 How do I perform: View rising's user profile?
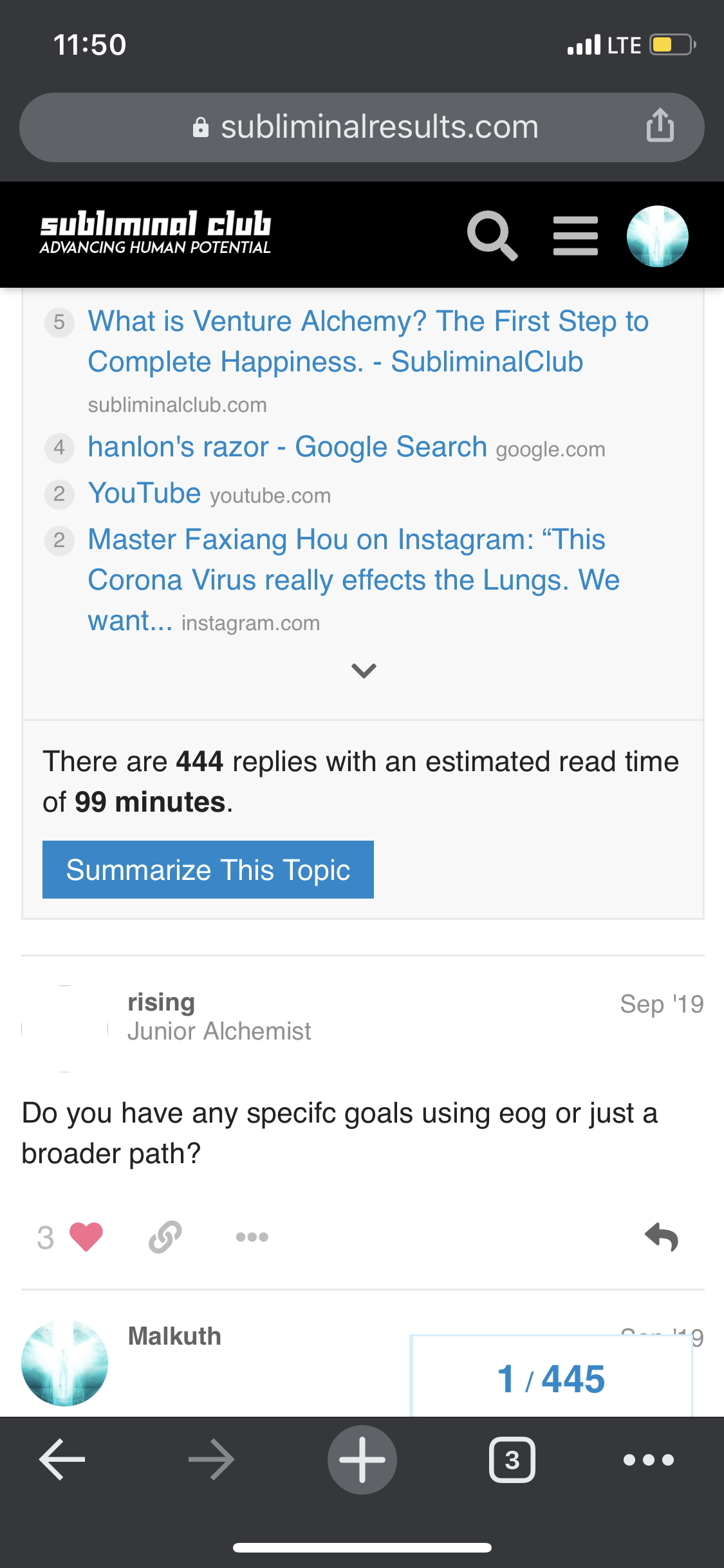coord(161,1002)
